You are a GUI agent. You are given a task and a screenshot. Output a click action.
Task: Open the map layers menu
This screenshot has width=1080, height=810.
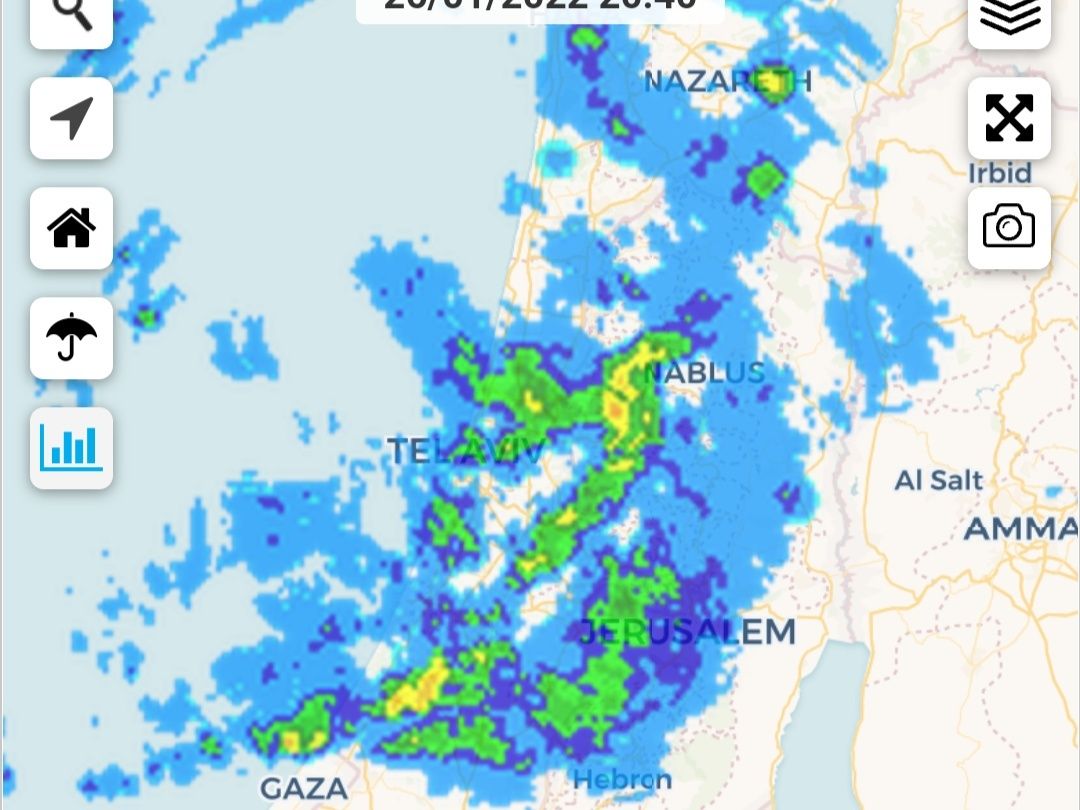click(1009, 18)
